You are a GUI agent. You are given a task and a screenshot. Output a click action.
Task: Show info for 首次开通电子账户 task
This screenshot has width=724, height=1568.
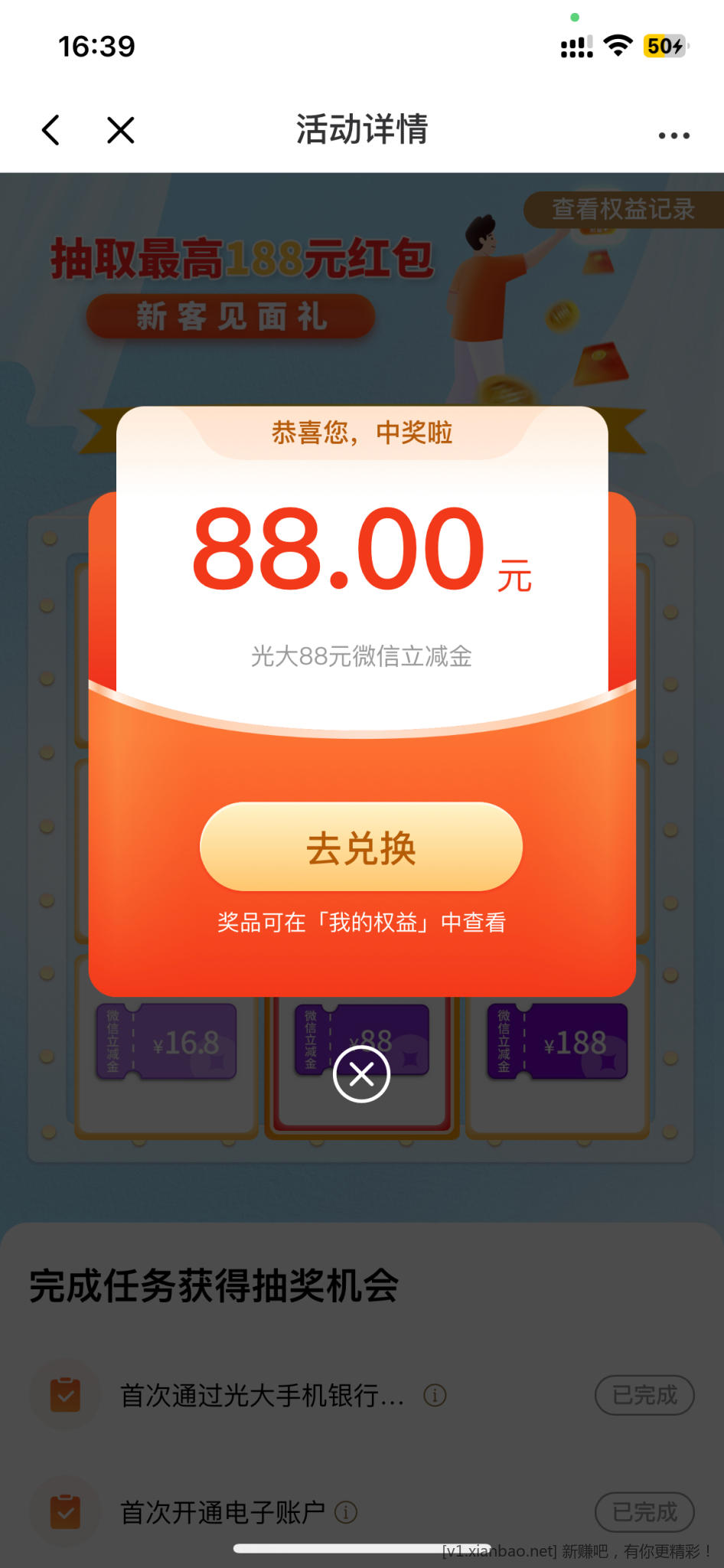coord(346,1512)
